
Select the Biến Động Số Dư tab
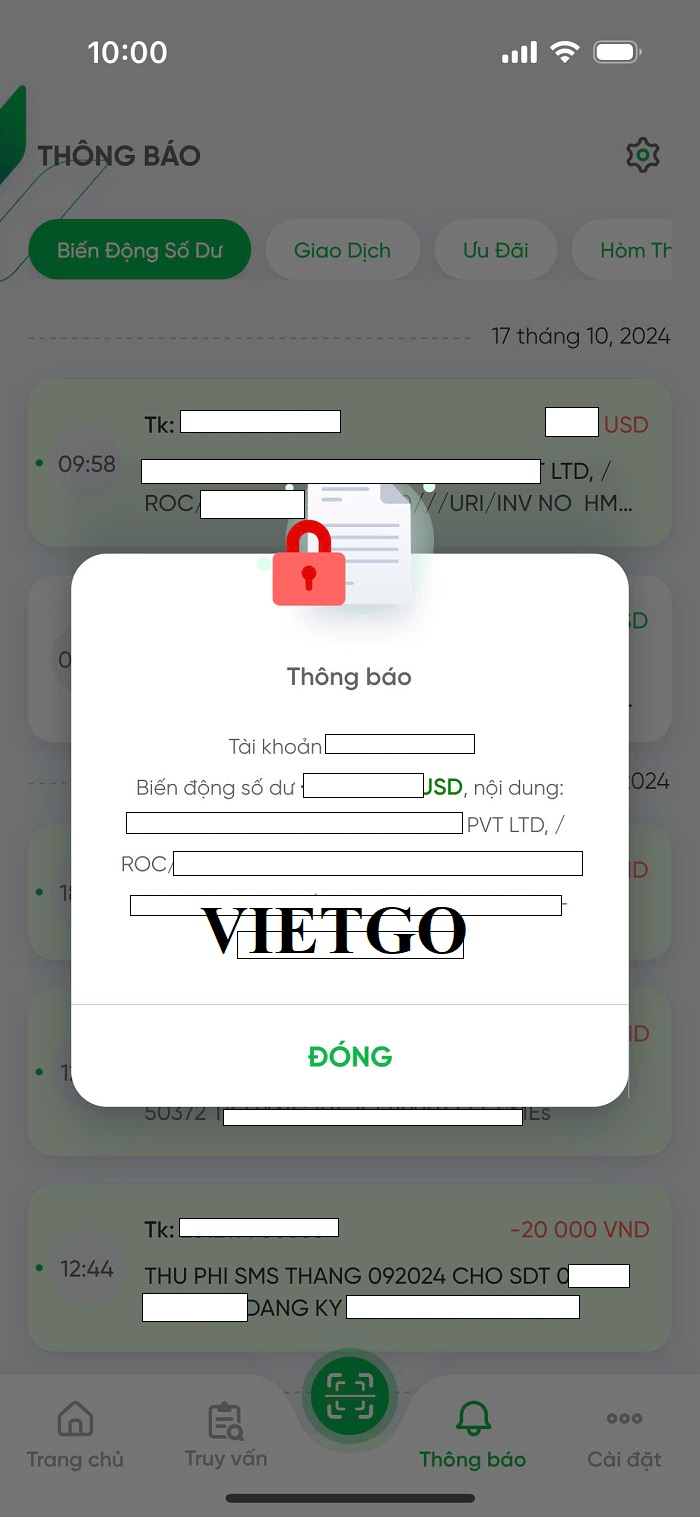click(x=139, y=250)
